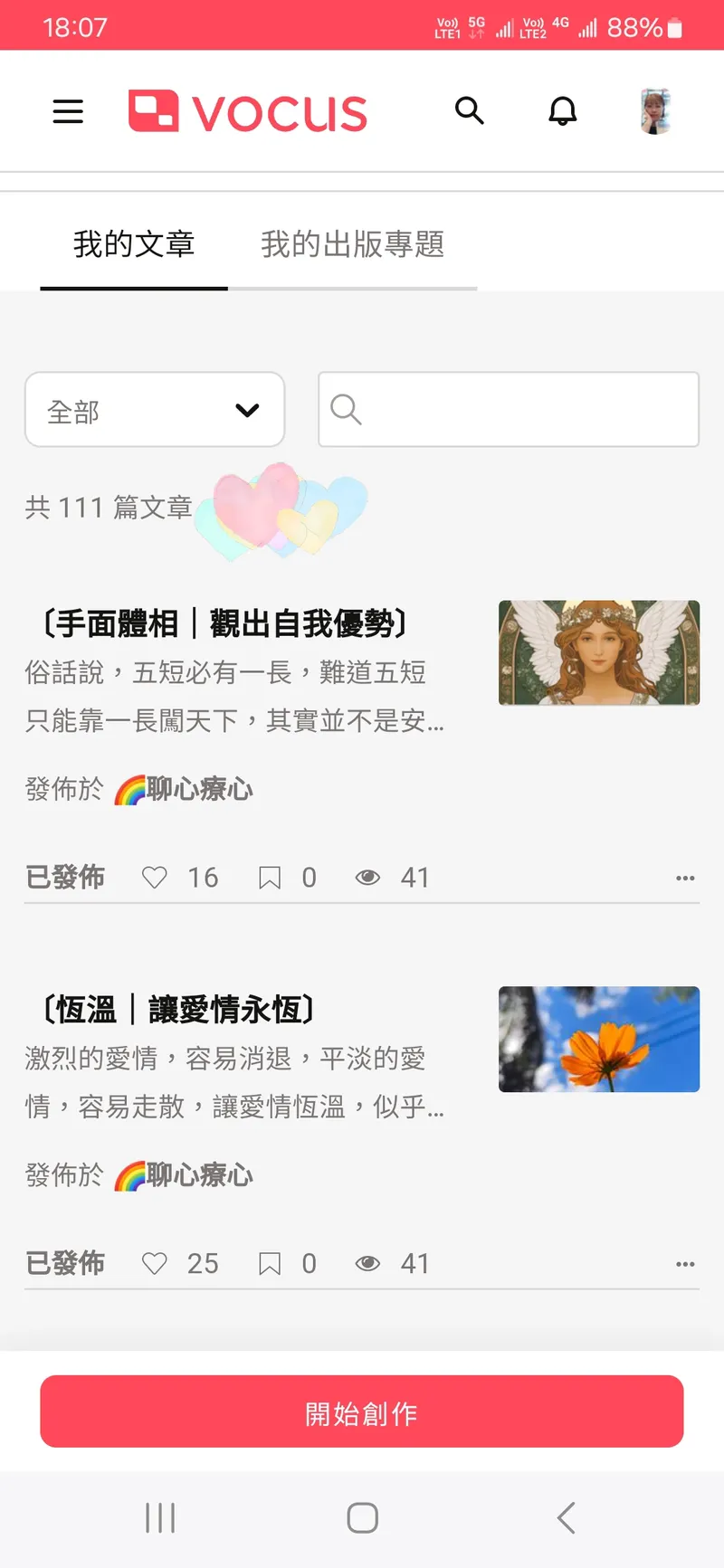Start writing with 開始創作 button
Viewport: 724px width, 1568px height.
361,1411
